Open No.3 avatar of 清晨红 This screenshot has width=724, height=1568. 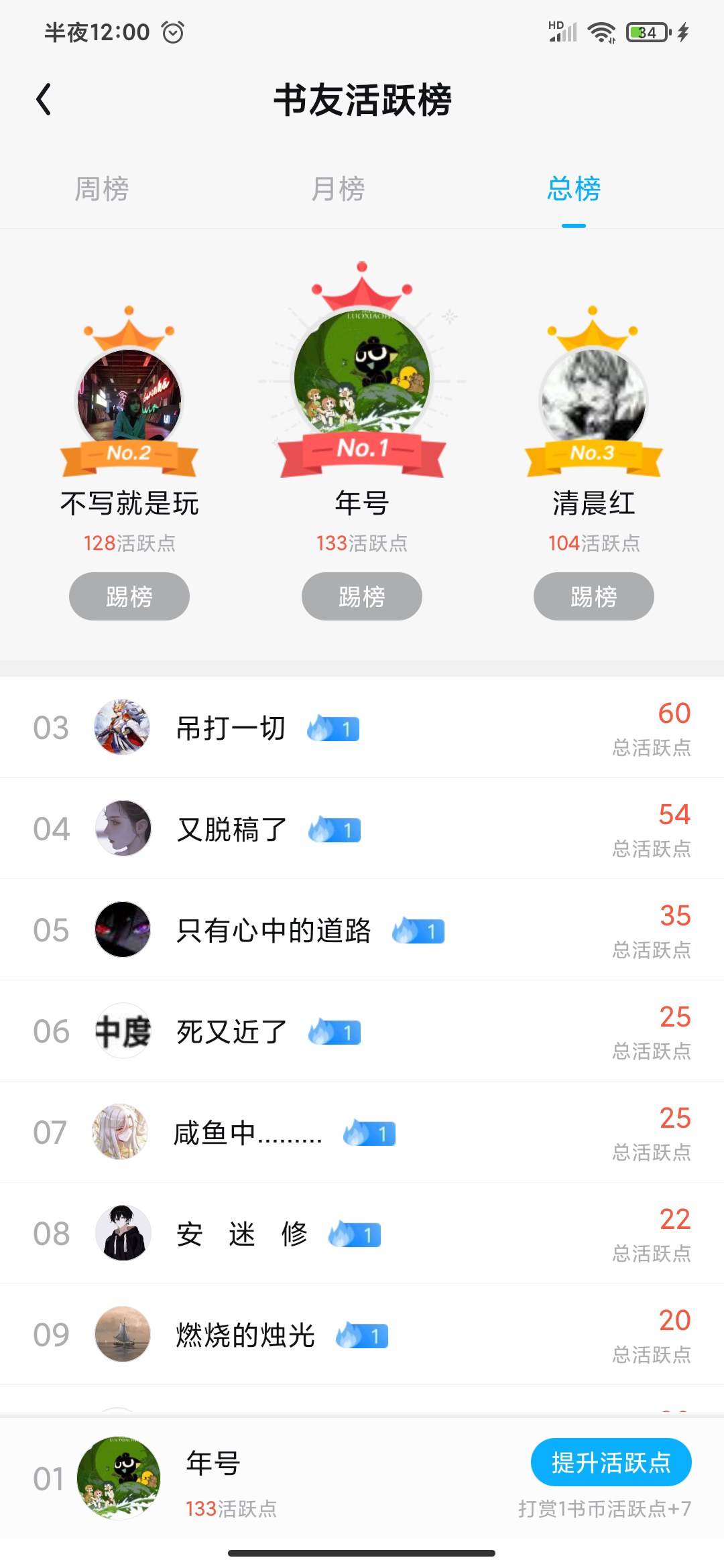(594, 397)
